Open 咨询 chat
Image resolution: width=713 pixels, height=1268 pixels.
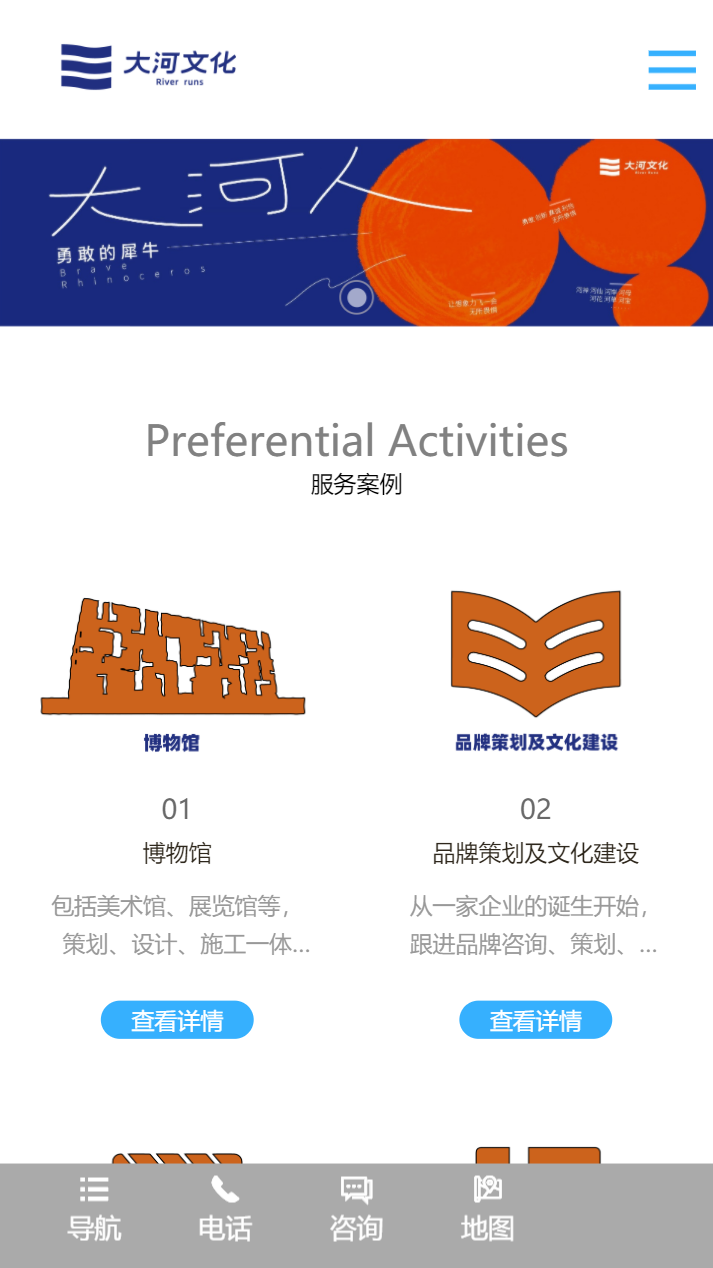pos(356,1209)
